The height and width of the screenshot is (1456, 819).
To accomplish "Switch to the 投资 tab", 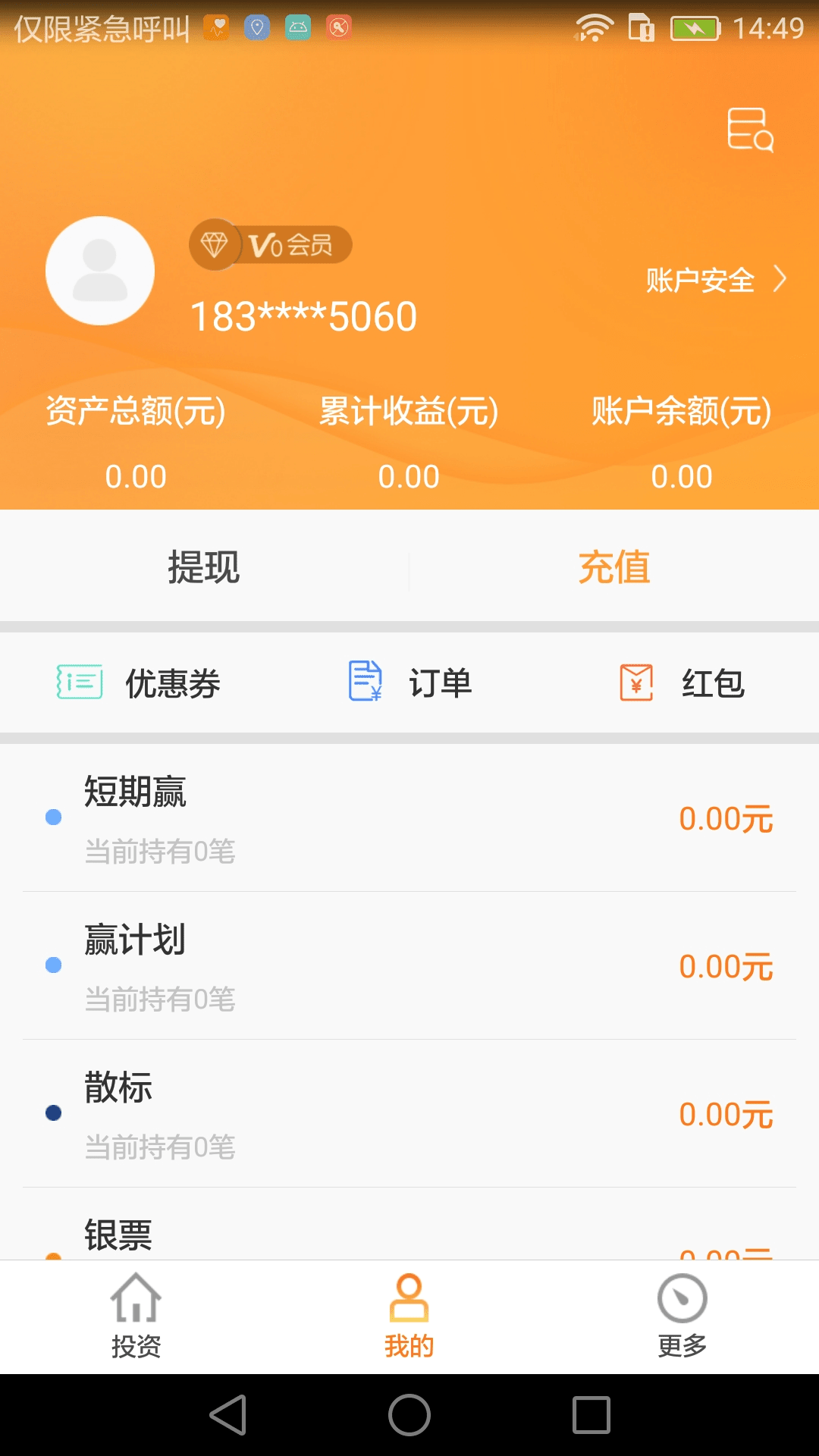I will pos(136,1316).
